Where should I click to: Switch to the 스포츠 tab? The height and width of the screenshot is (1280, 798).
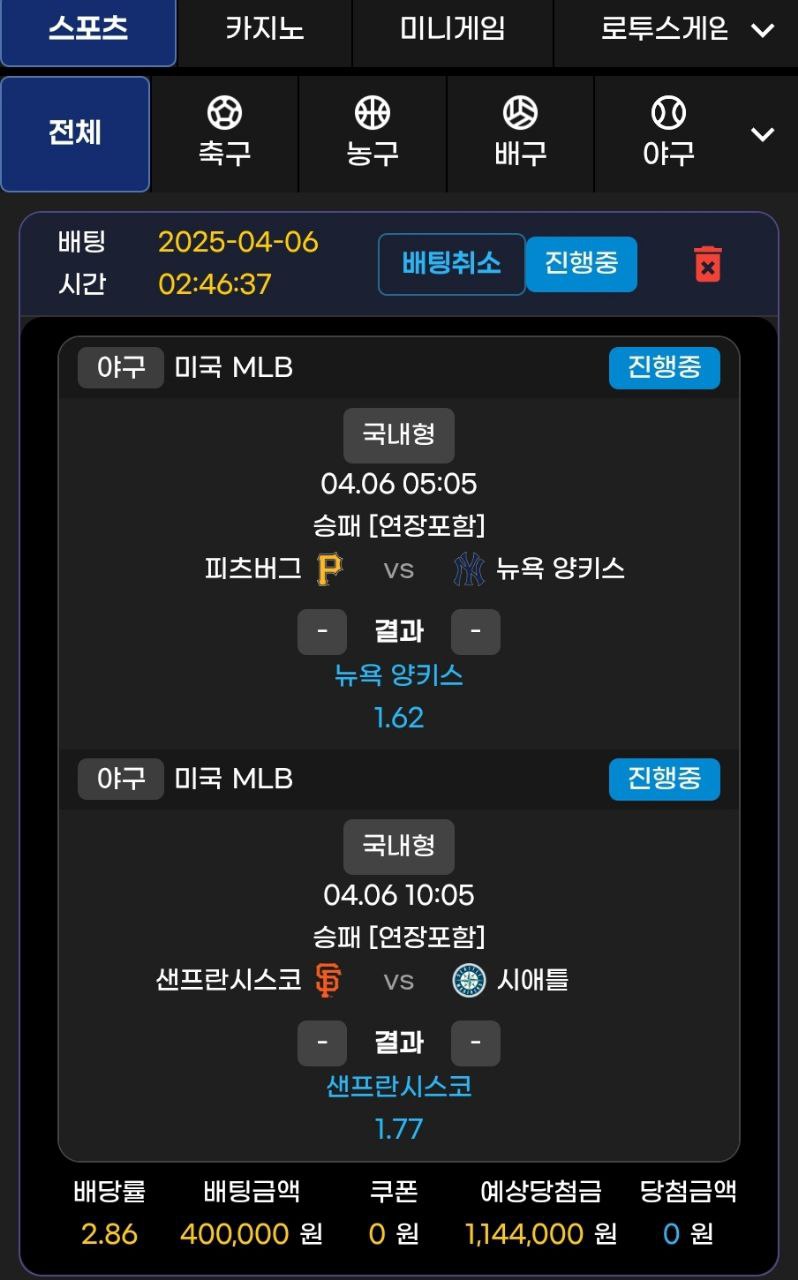coord(88,30)
